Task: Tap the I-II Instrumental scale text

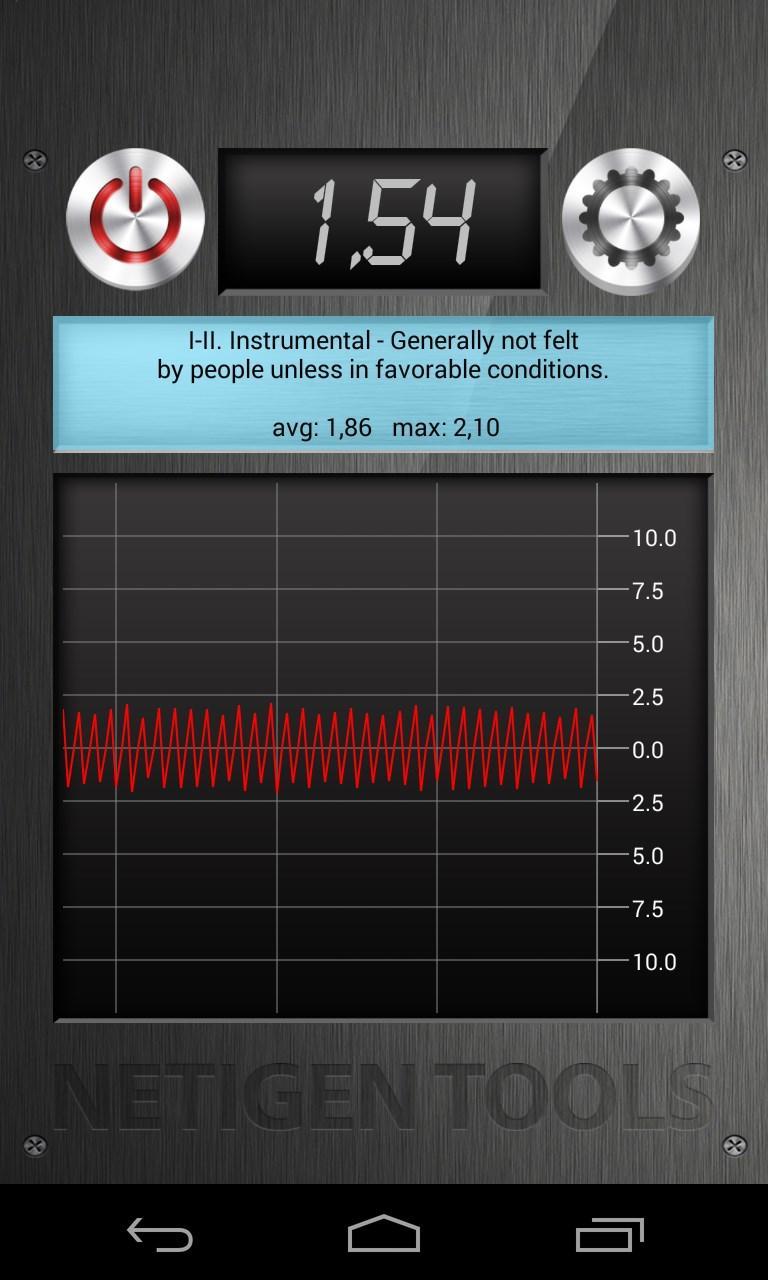Action: 384,355
